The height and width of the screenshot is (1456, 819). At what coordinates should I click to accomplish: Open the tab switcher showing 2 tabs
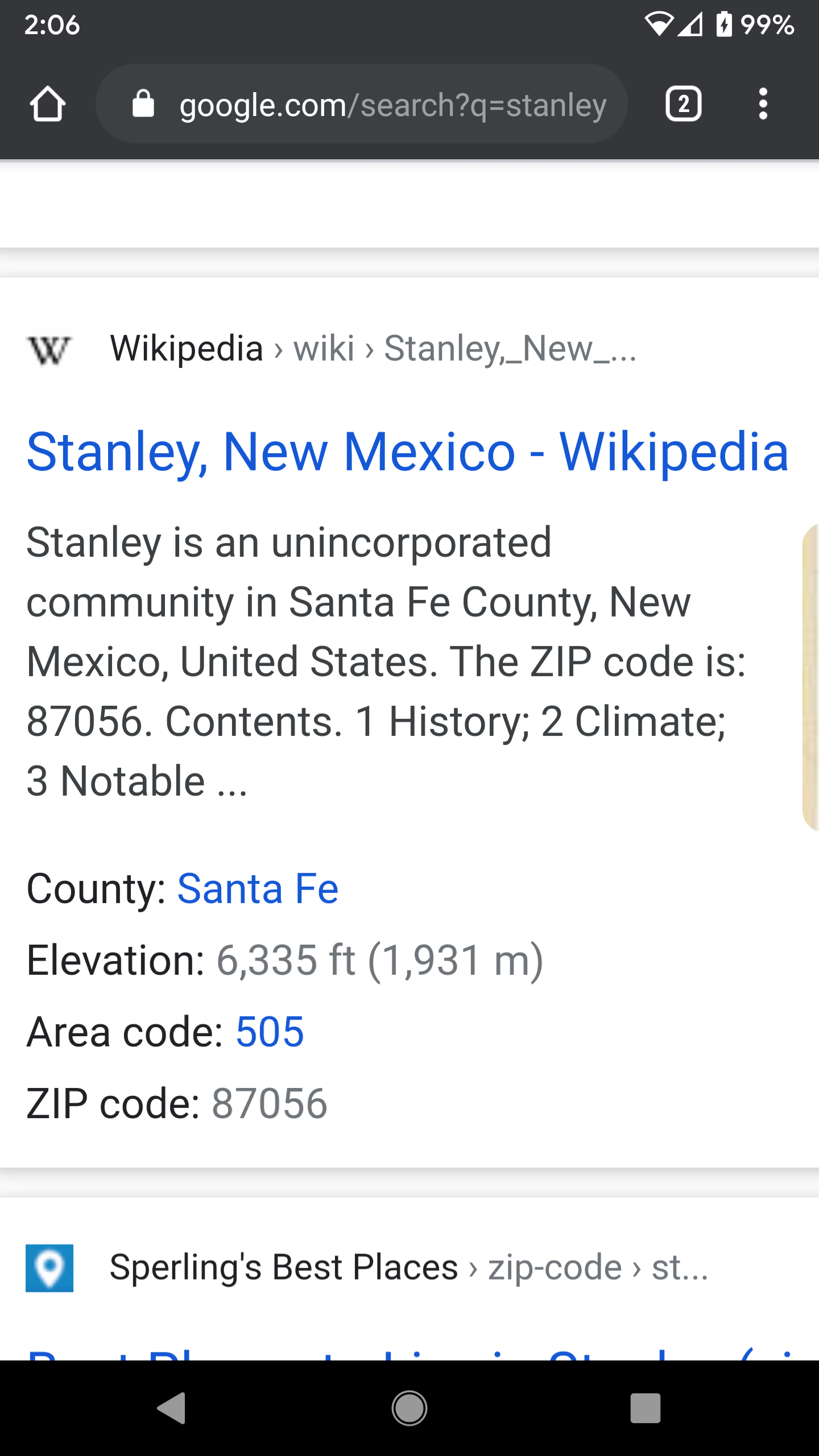click(x=683, y=104)
